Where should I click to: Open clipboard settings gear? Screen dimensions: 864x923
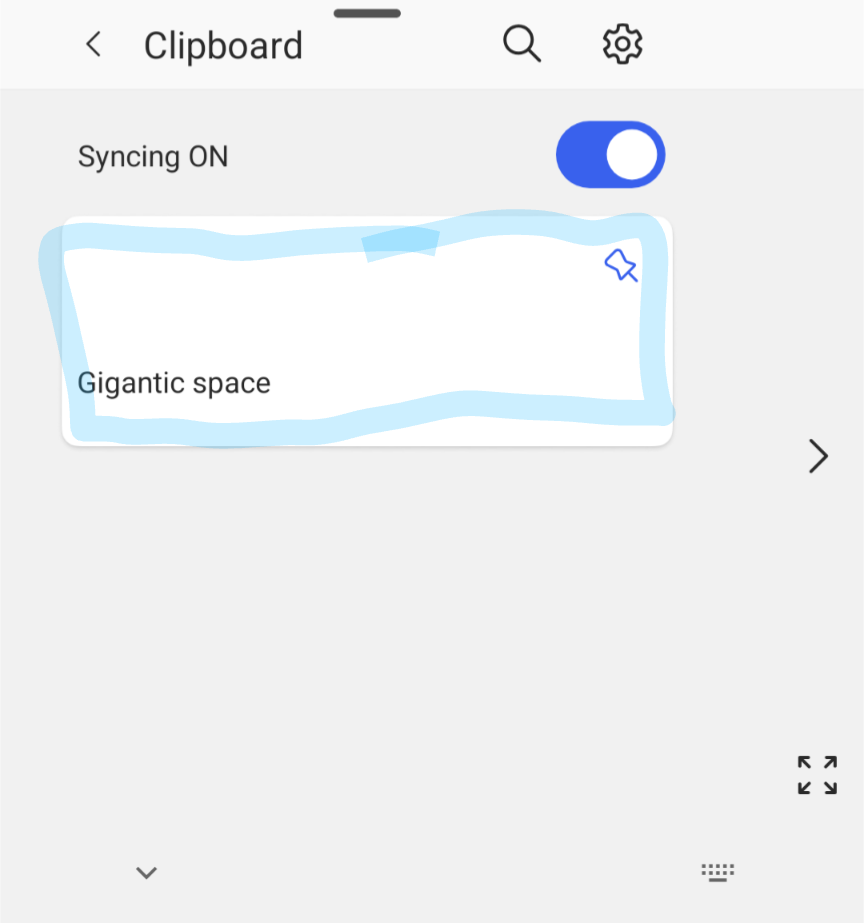(622, 45)
